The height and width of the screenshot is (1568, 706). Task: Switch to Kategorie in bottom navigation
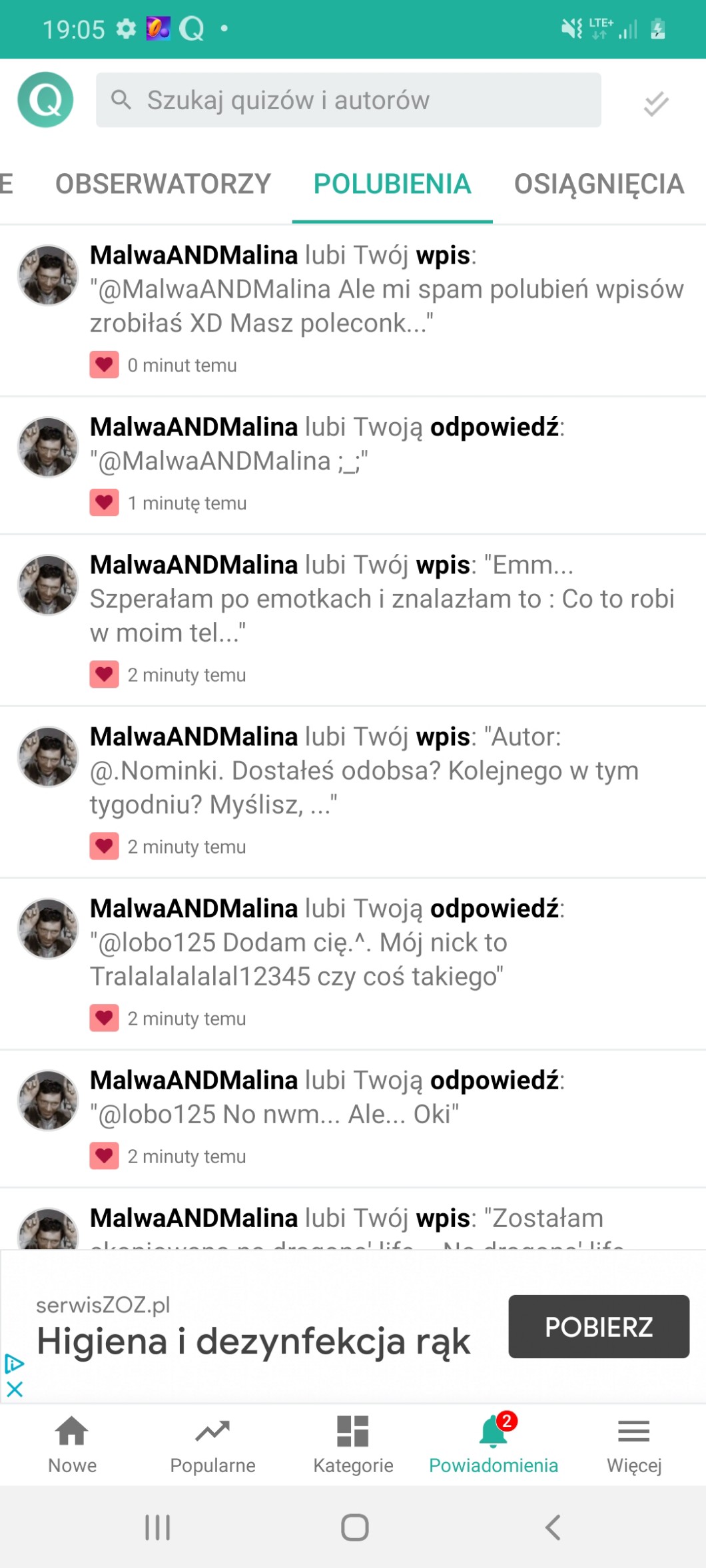353,1443
